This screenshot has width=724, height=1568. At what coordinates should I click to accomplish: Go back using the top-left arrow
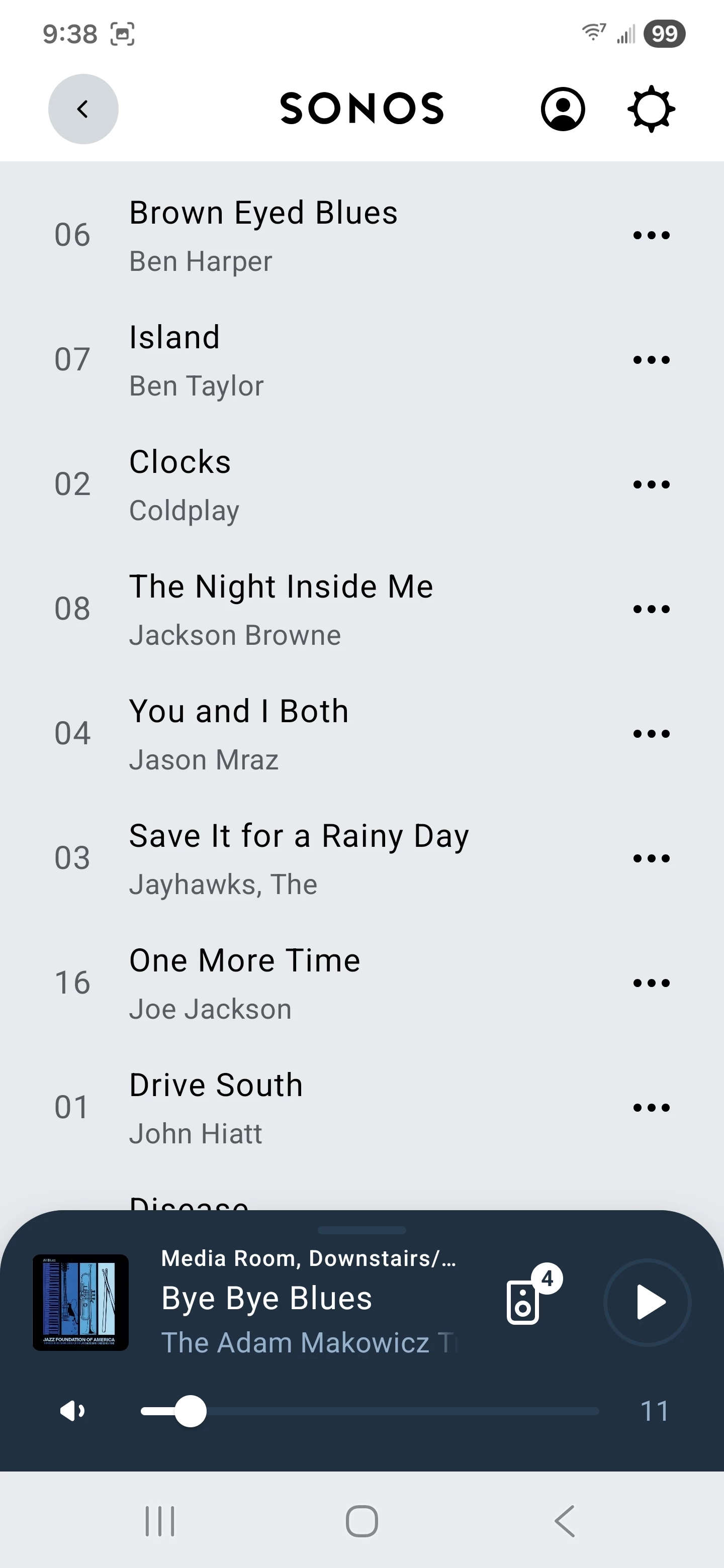coord(83,109)
